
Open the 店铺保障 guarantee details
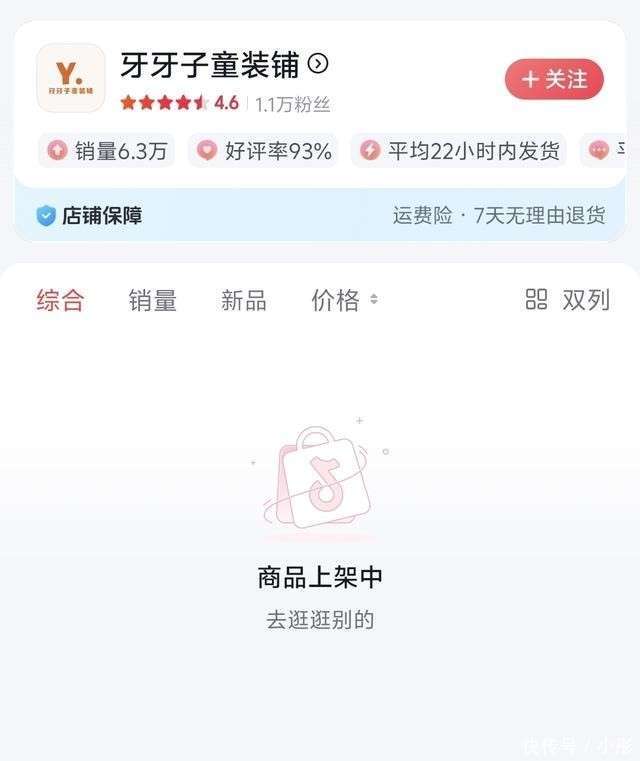click(90, 215)
